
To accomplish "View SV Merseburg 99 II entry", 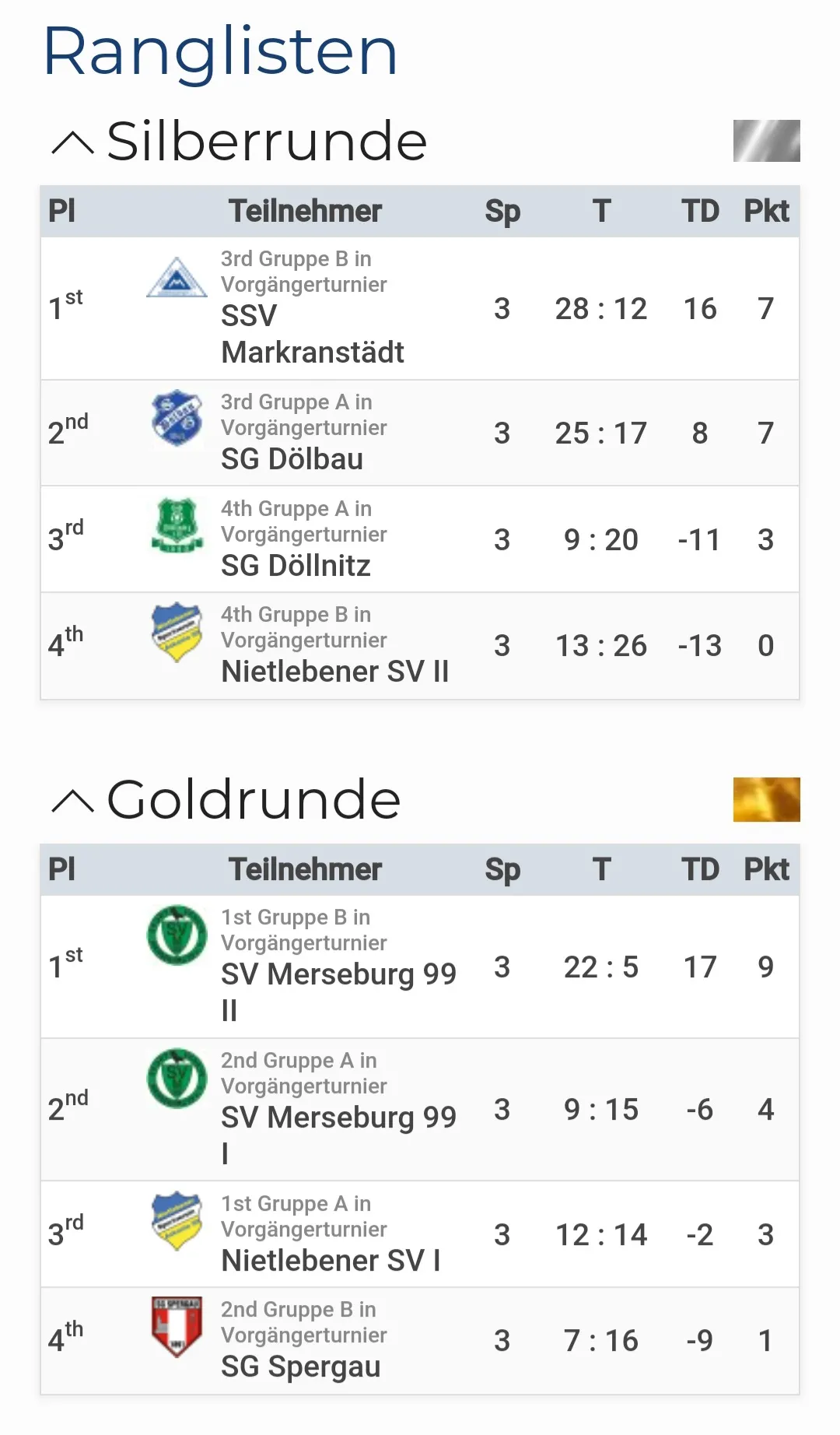I will [420, 967].
